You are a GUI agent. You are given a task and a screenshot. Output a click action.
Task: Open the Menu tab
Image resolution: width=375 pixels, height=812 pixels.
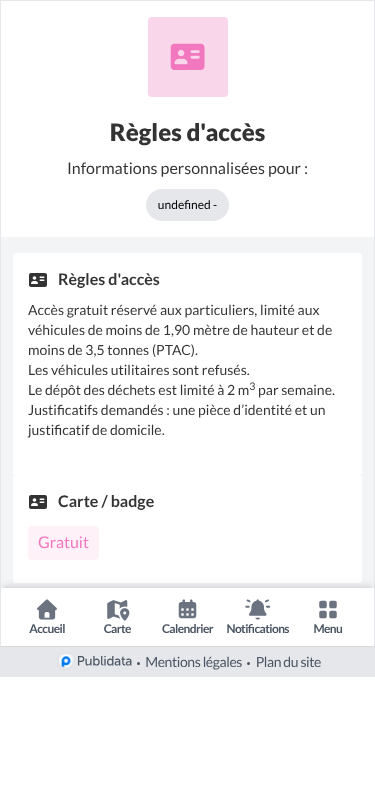(x=328, y=617)
